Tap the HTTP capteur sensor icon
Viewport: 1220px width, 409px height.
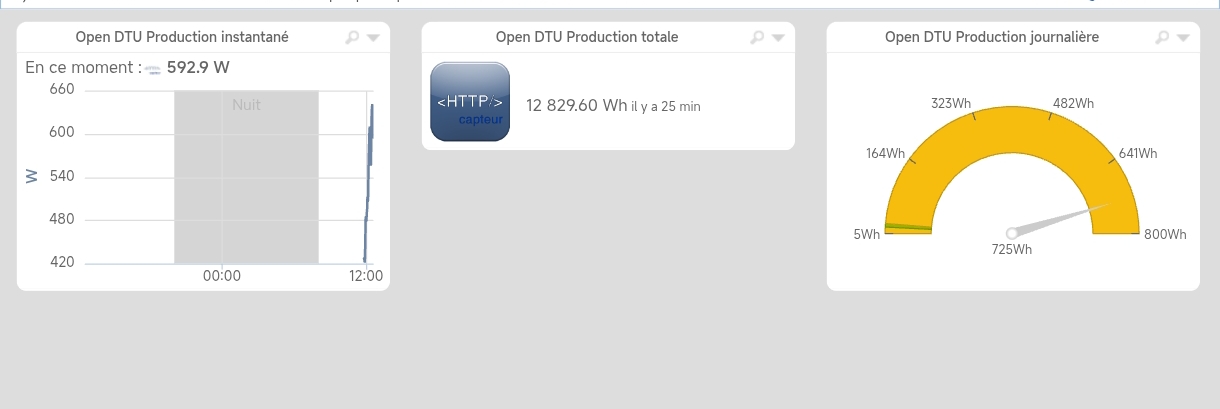(x=470, y=102)
